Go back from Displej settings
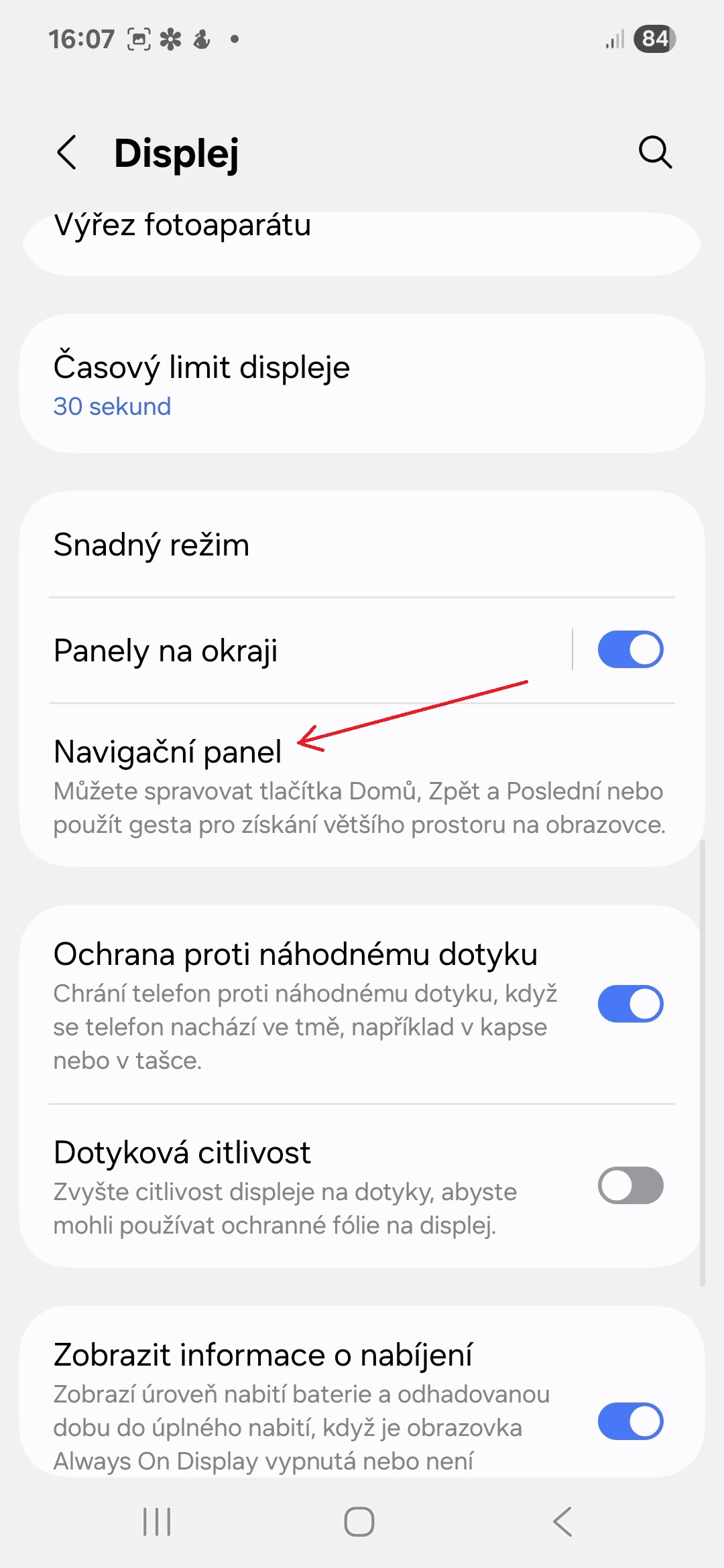This screenshot has width=724, height=1568. point(67,153)
